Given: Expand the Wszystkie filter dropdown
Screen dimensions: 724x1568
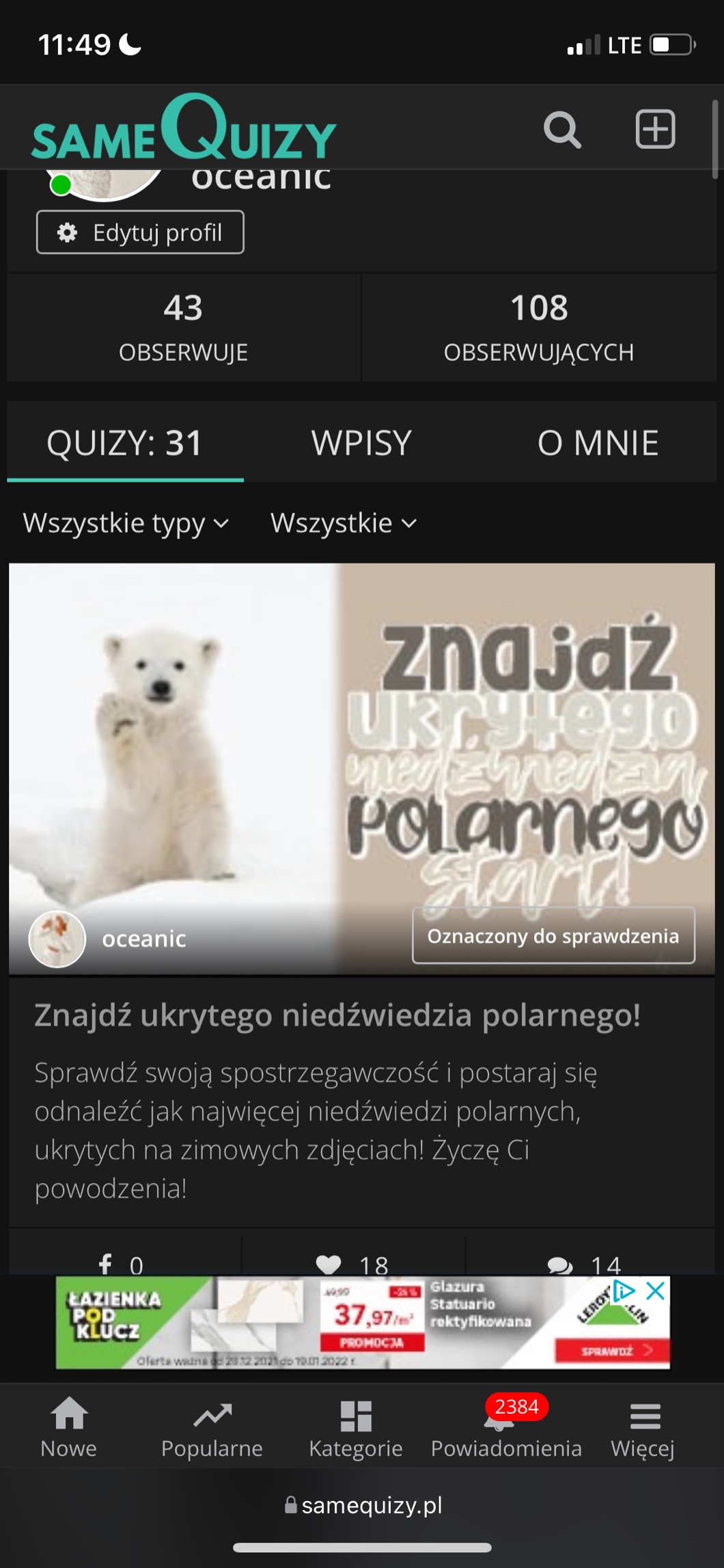Looking at the screenshot, I should 344,523.
